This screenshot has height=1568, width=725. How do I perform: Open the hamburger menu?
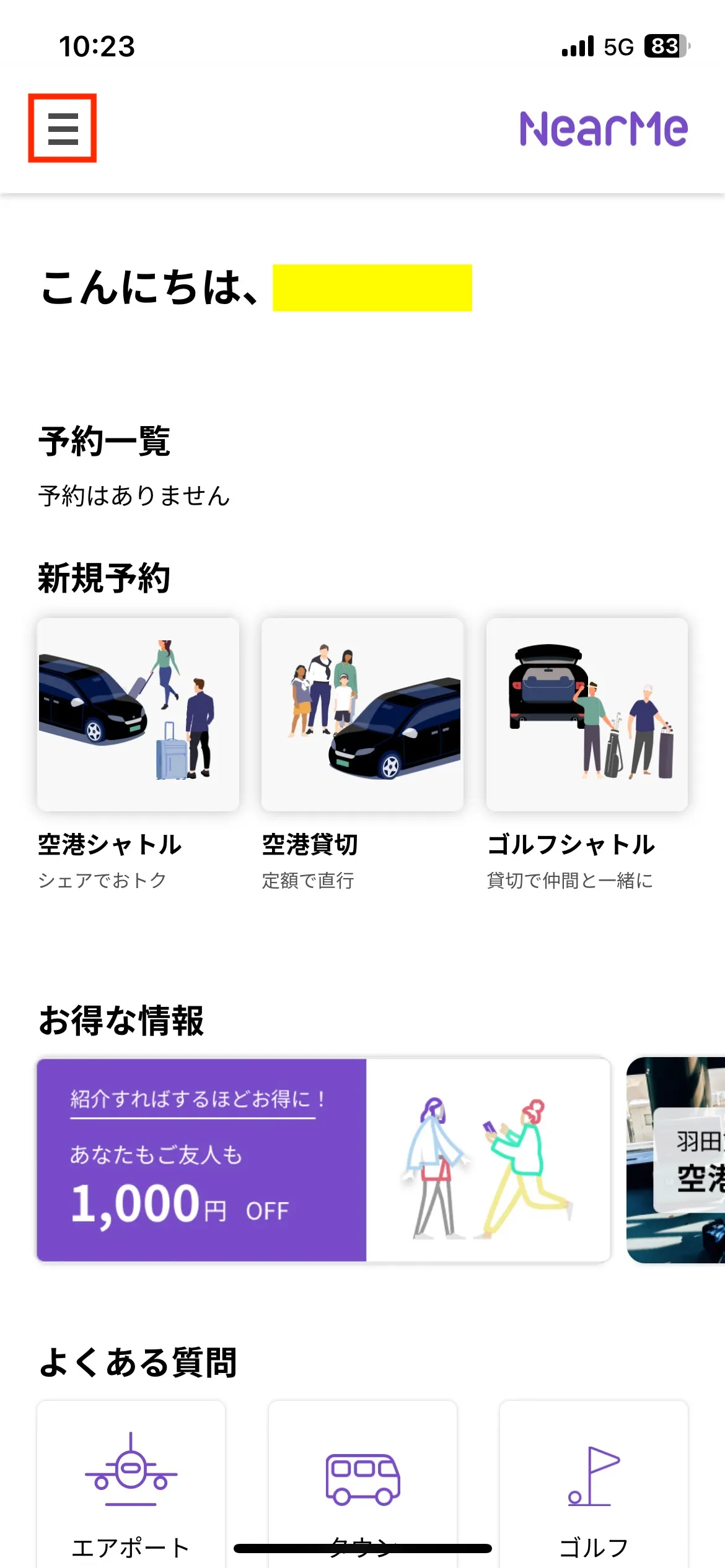click(63, 128)
